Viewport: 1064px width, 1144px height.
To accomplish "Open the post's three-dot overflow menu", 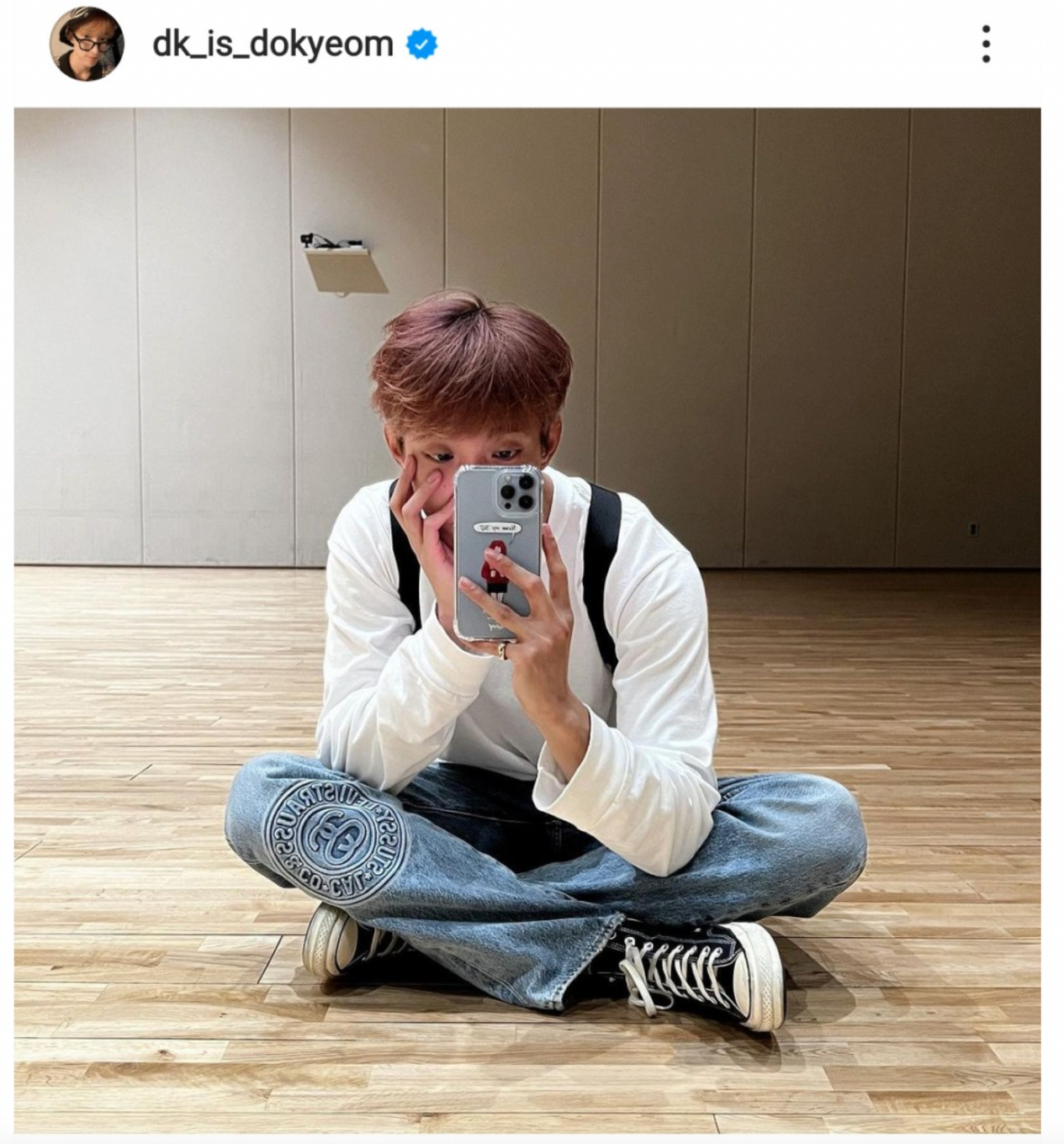I will (x=986, y=44).
